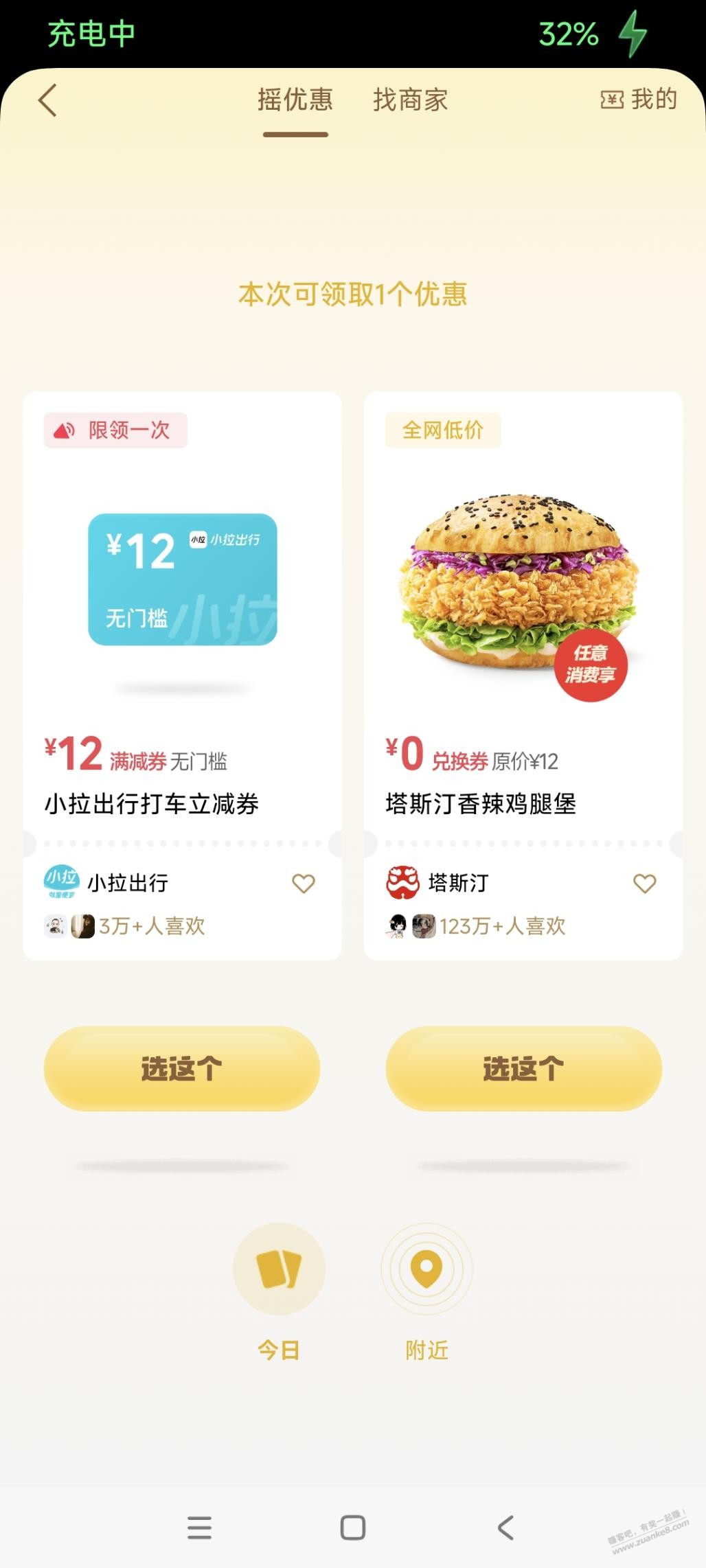Switch to the 附近 nearby section

(426, 1269)
